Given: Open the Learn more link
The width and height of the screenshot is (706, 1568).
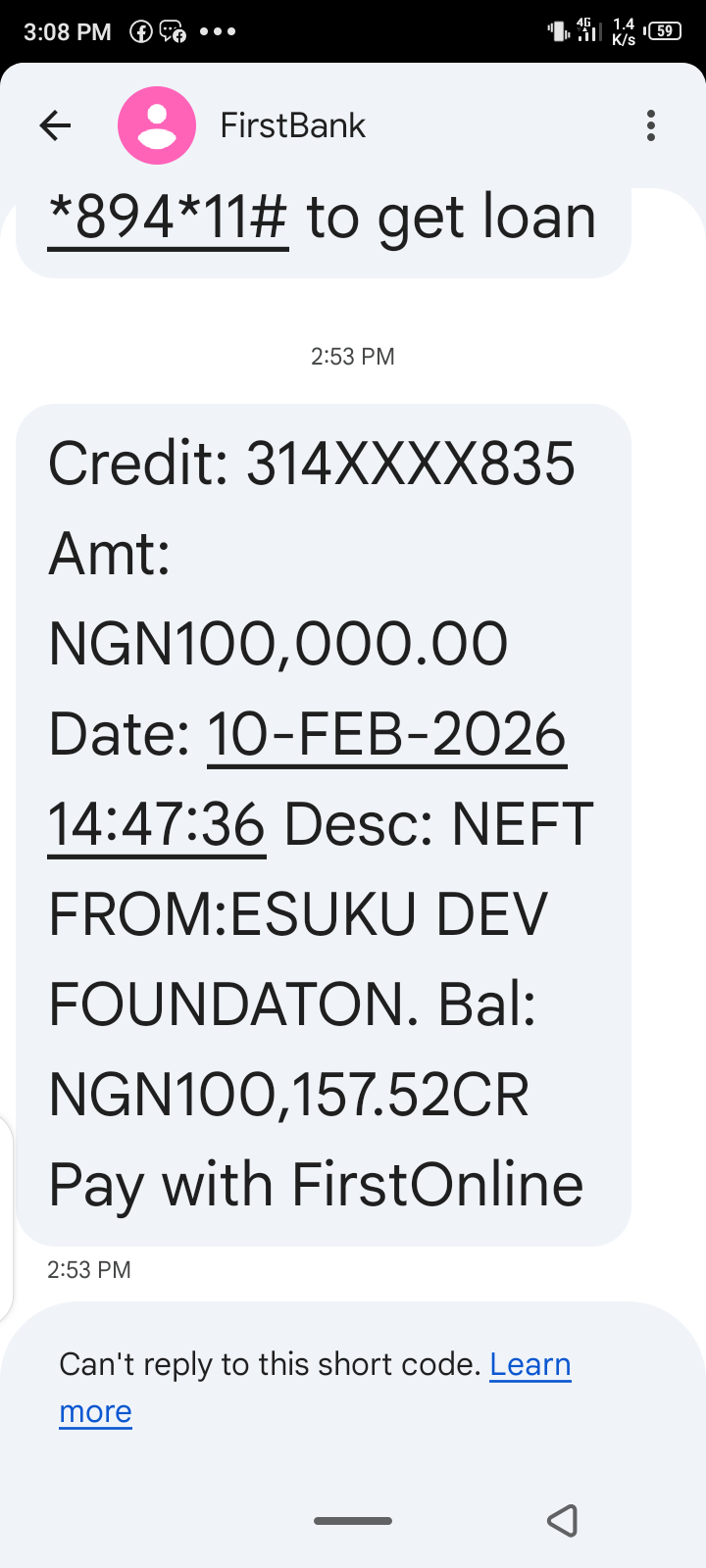Looking at the screenshot, I should pyautogui.click(x=529, y=1364).
